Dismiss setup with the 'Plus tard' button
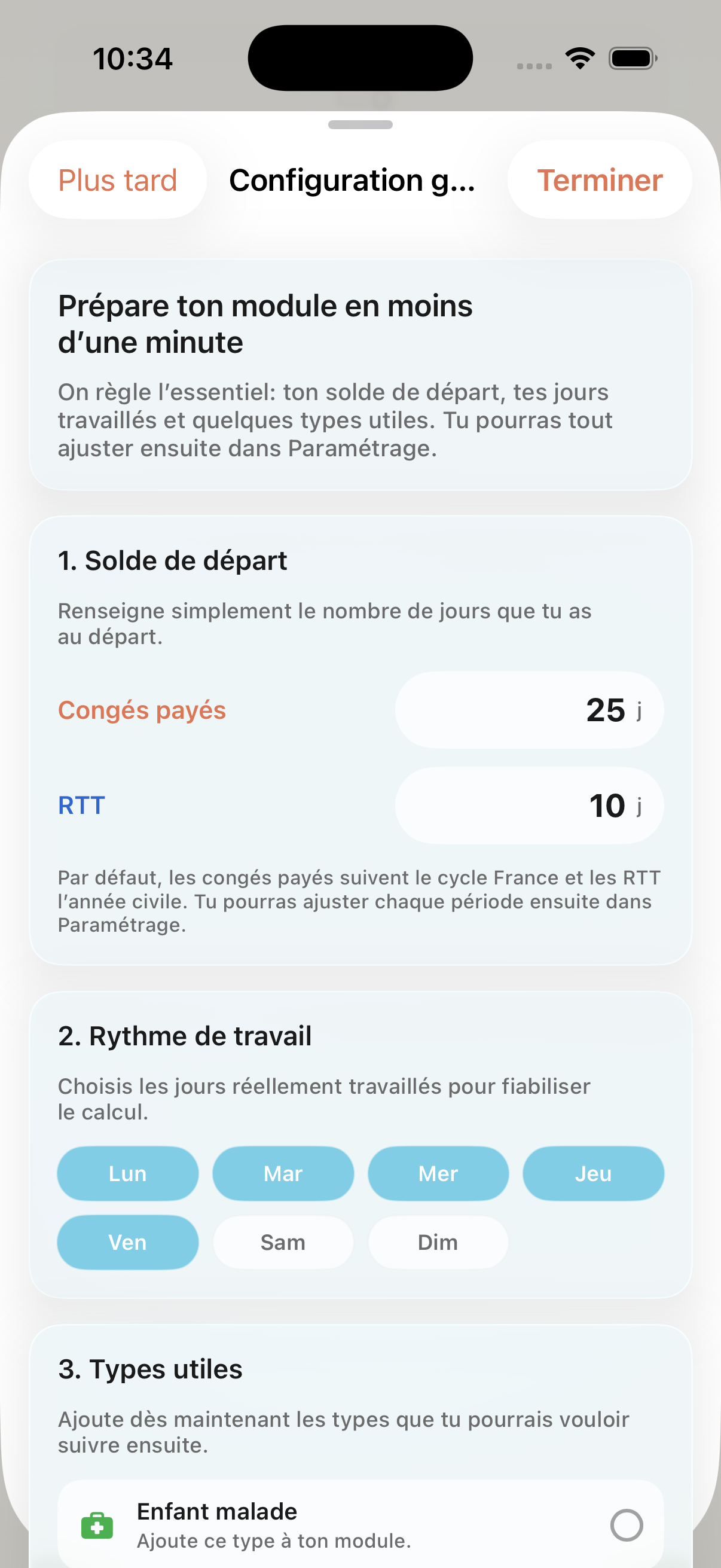Viewport: 721px width, 1568px height. [117, 179]
